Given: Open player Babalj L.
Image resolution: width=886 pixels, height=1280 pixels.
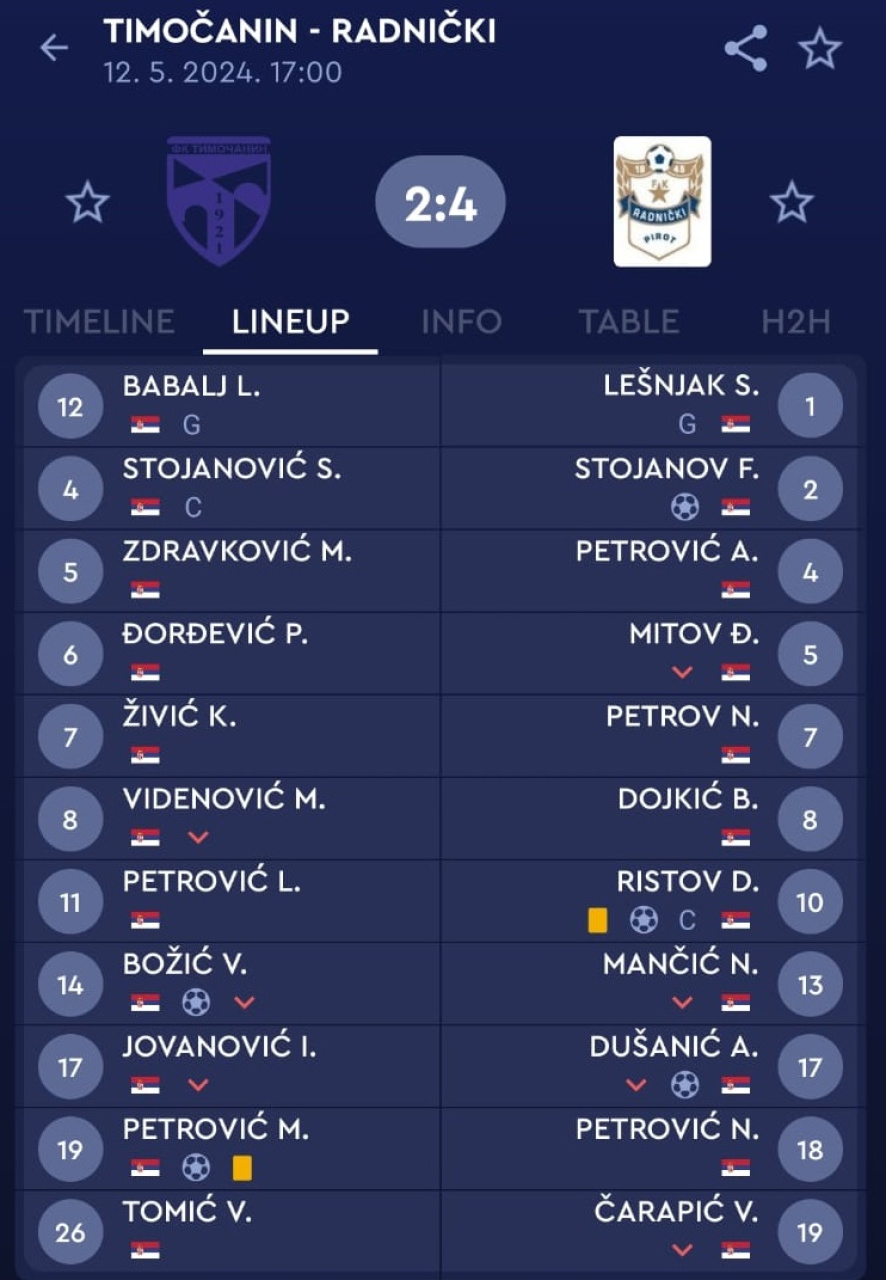Looking at the screenshot, I should 191,387.
